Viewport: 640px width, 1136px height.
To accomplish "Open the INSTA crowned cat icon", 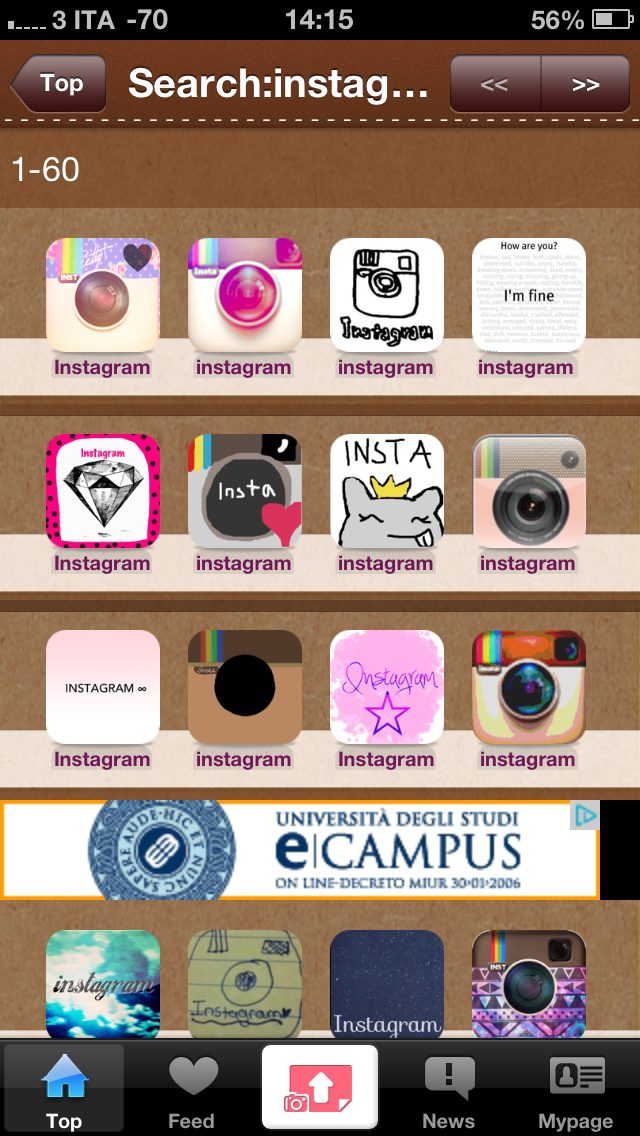I will [x=386, y=491].
